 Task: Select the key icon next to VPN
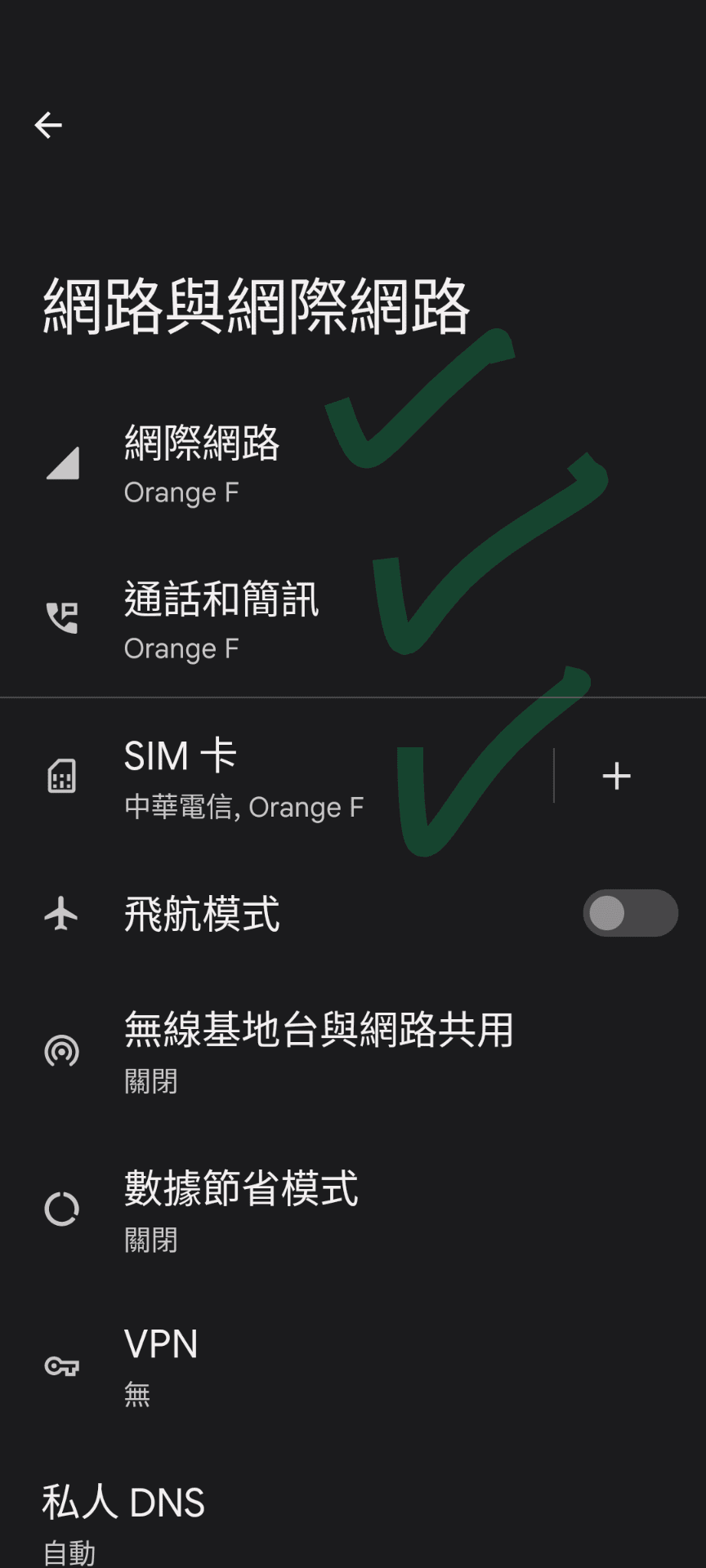[62, 1368]
